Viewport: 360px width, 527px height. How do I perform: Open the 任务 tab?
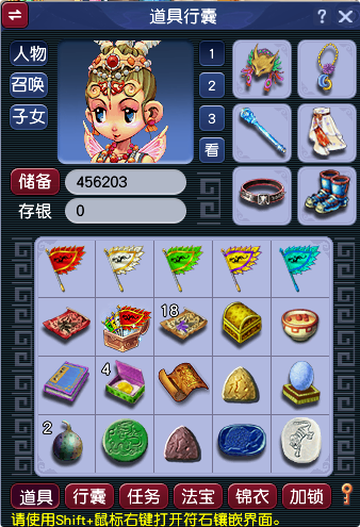click(144, 496)
